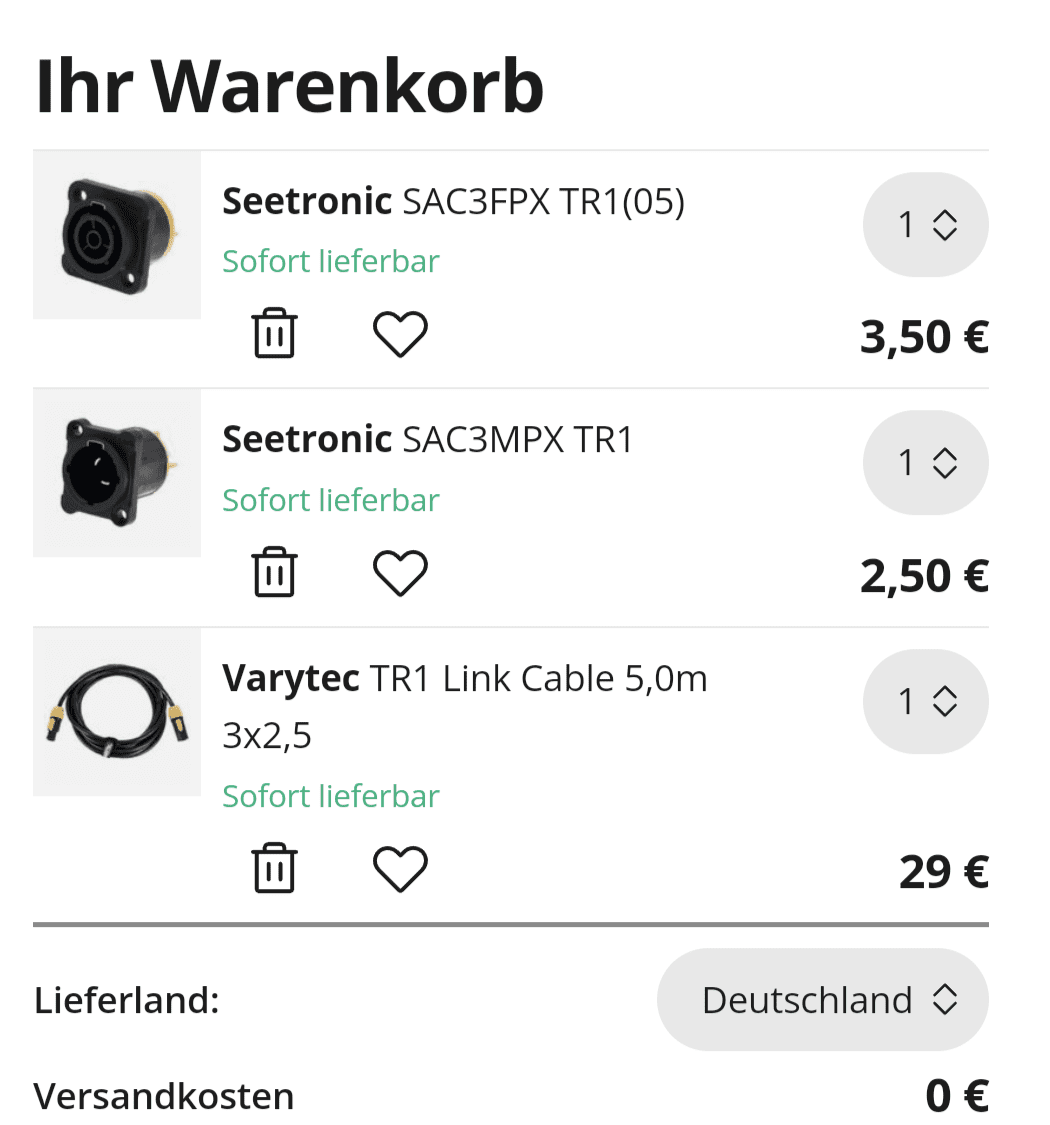Screen dimensions: 1050x1125
Task: Open Seetronic SAC3FPX TR1(05) product image
Action: tap(117, 235)
